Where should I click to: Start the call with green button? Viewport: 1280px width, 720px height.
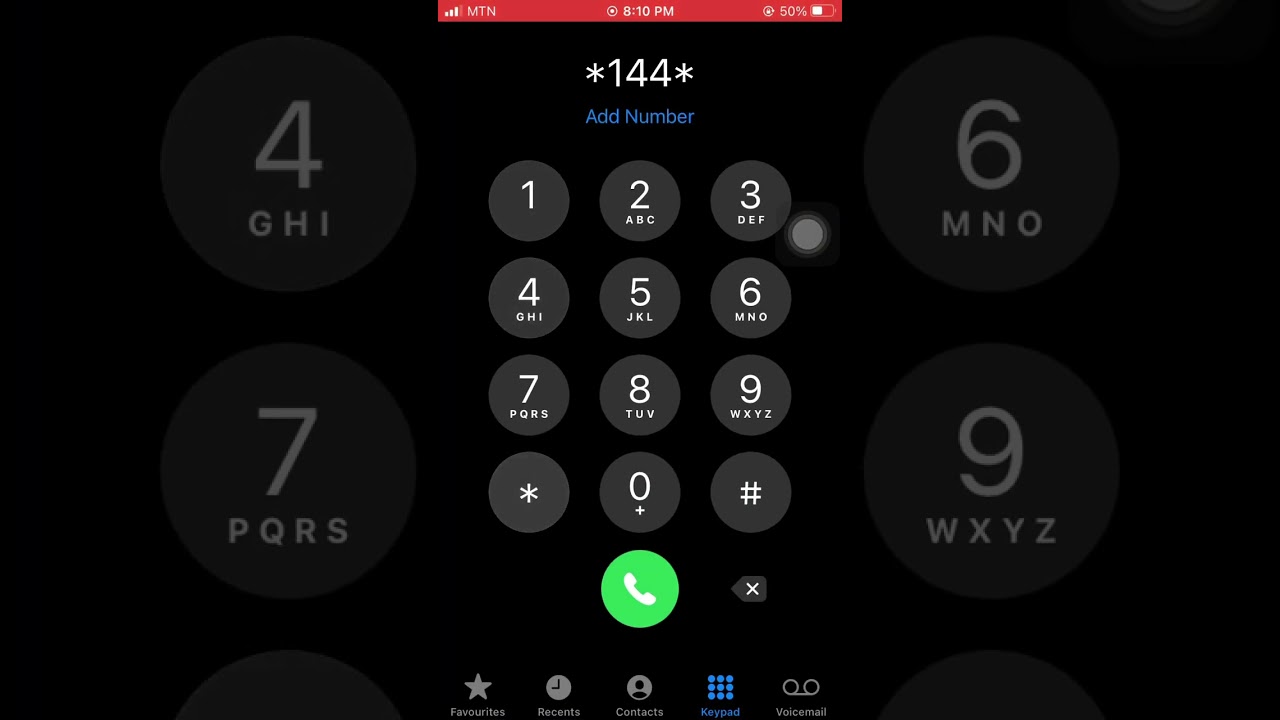[x=640, y=589]
